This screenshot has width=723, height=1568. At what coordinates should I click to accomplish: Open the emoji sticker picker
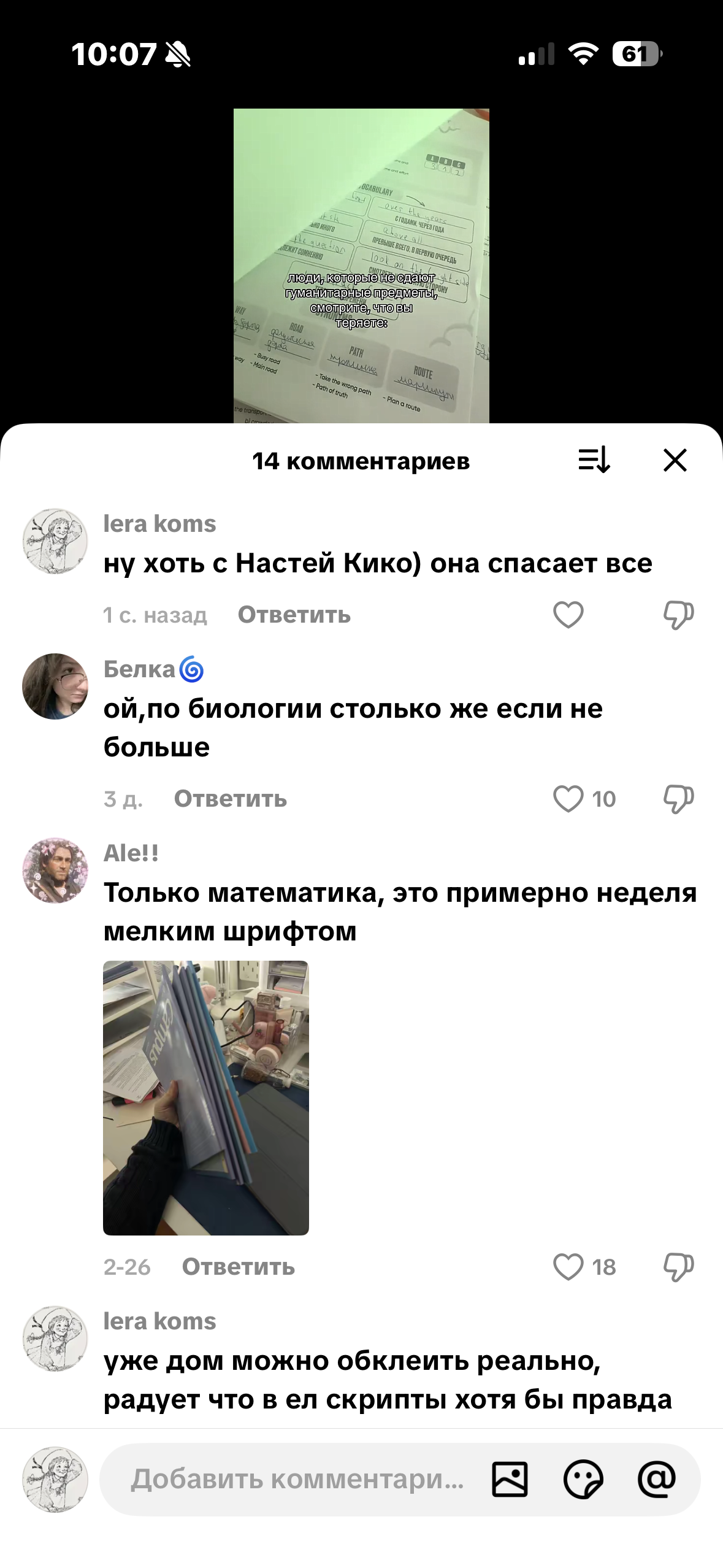click(583, 1479)
